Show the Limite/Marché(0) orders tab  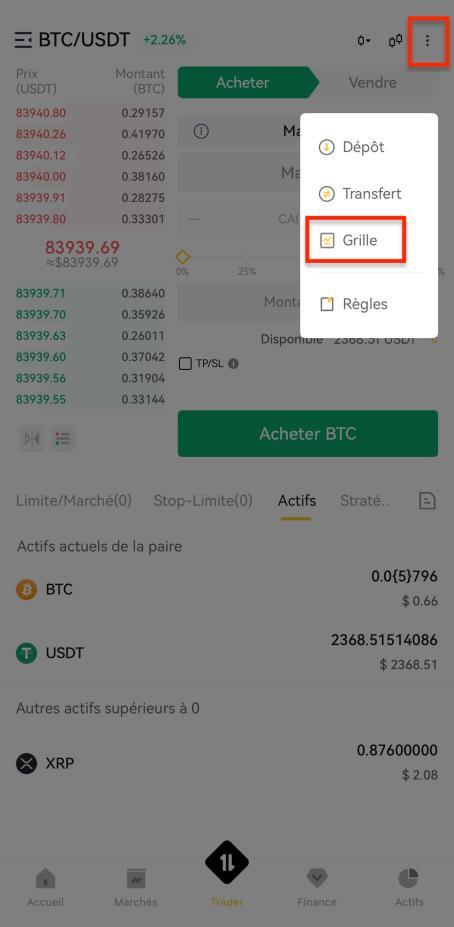pos(73,501)
